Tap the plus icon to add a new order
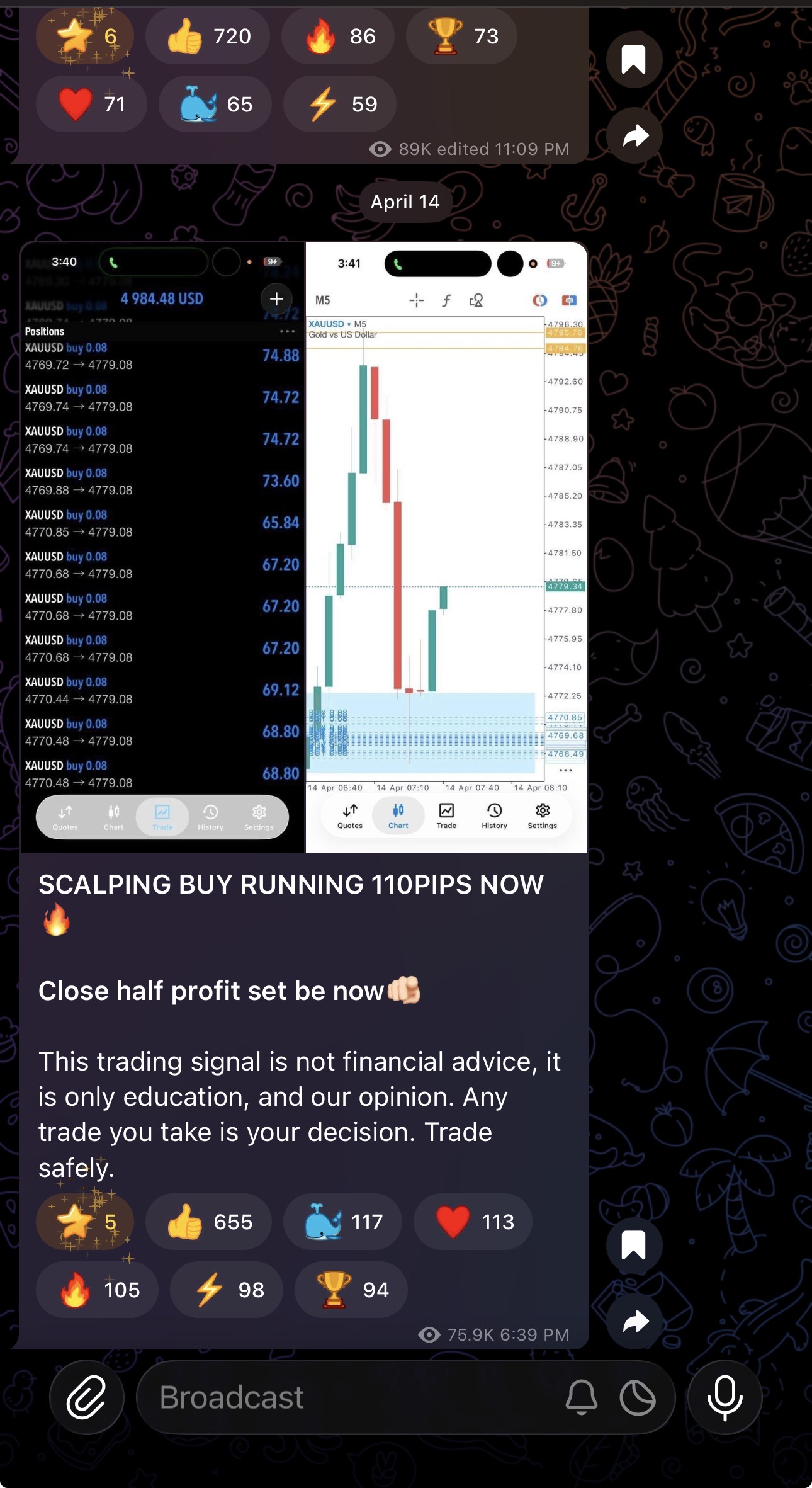The width and height of the screenshot is (812, 1488). point(276,298)
